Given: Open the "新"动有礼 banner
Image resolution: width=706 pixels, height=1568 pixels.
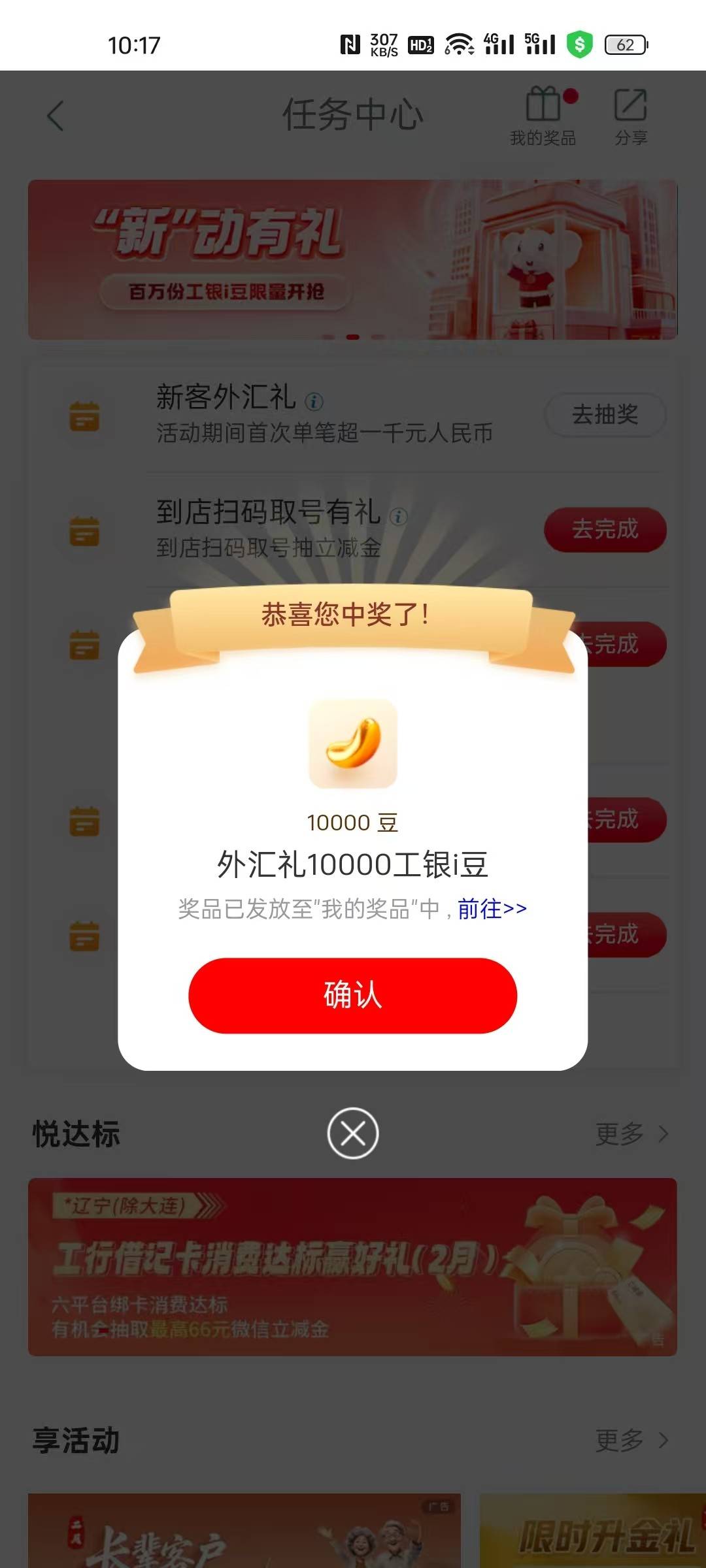Looking at the screenshot, I should (352, 259).
